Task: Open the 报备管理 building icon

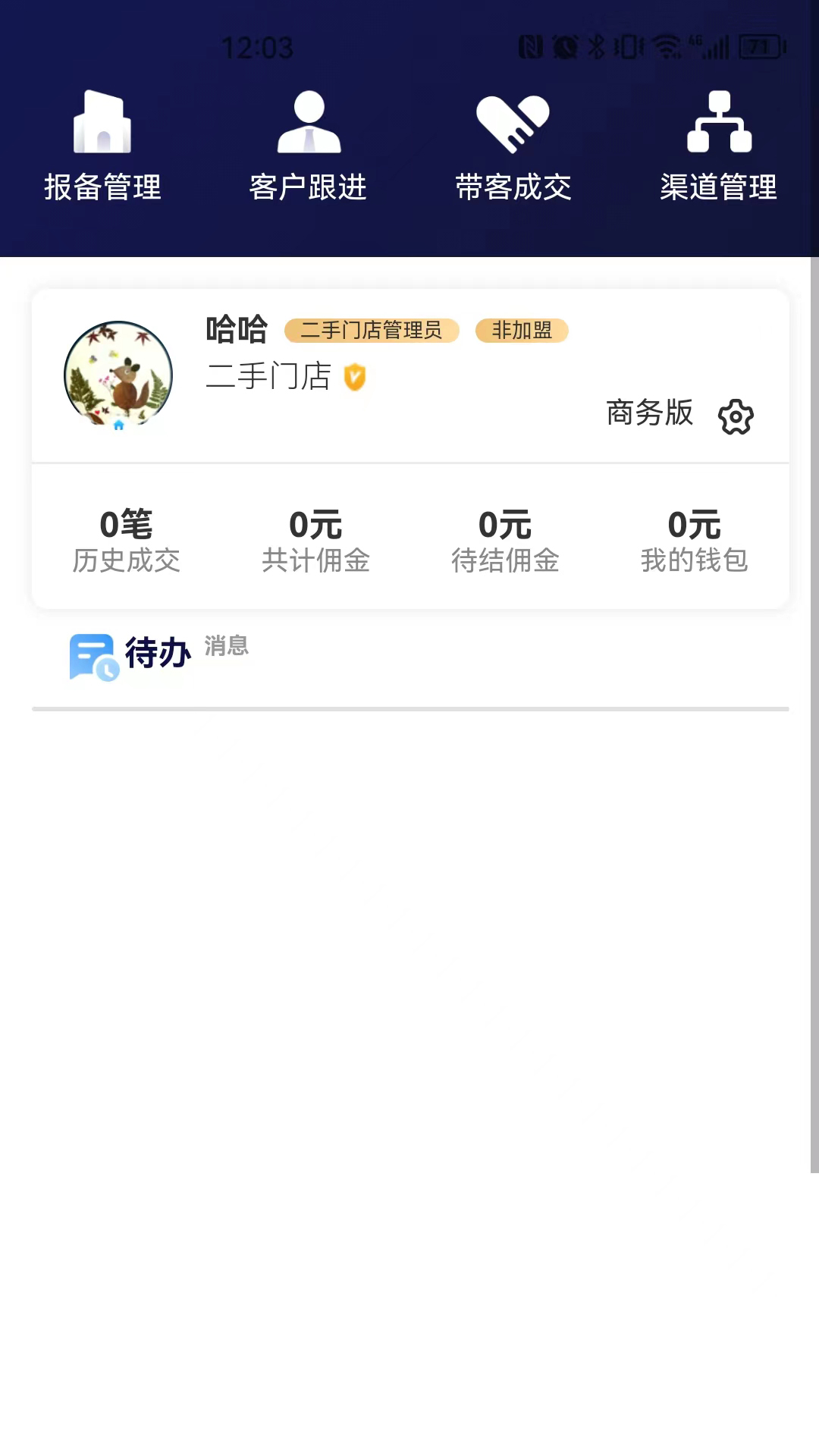Action: 102,121
